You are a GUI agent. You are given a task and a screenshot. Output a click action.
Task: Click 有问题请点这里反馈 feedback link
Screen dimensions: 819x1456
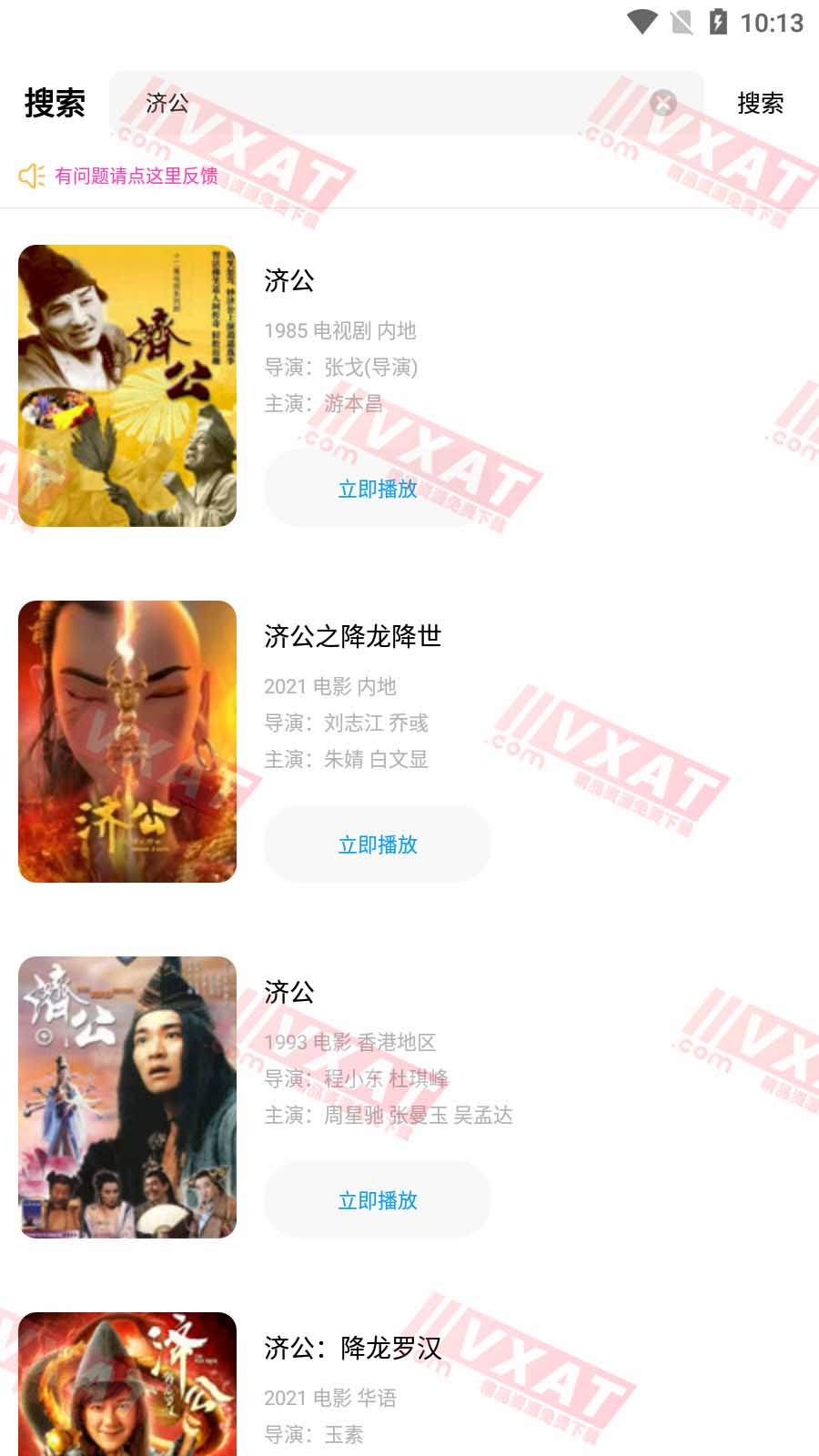pos(135,177)
